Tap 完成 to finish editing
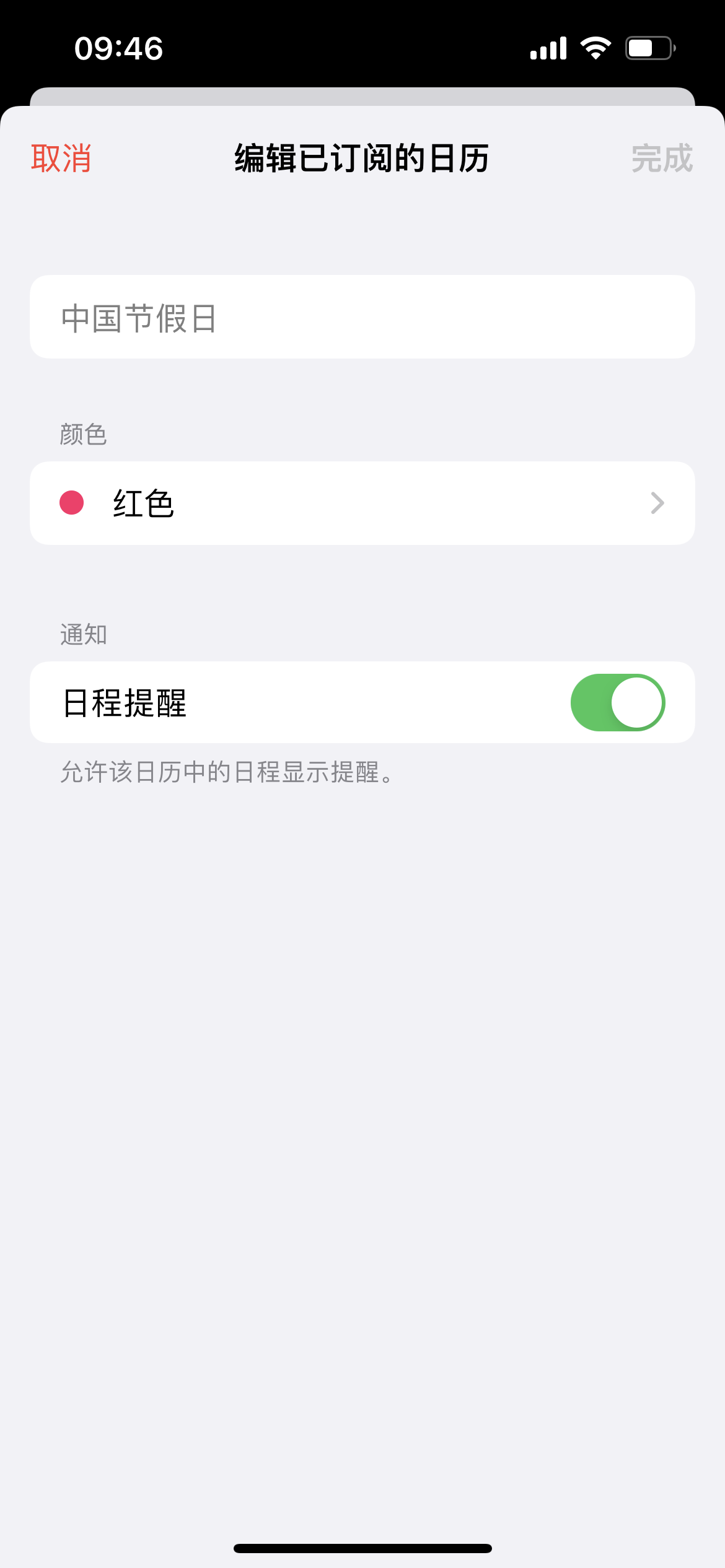Screen dimensions: 725x1568 point(662,159)
